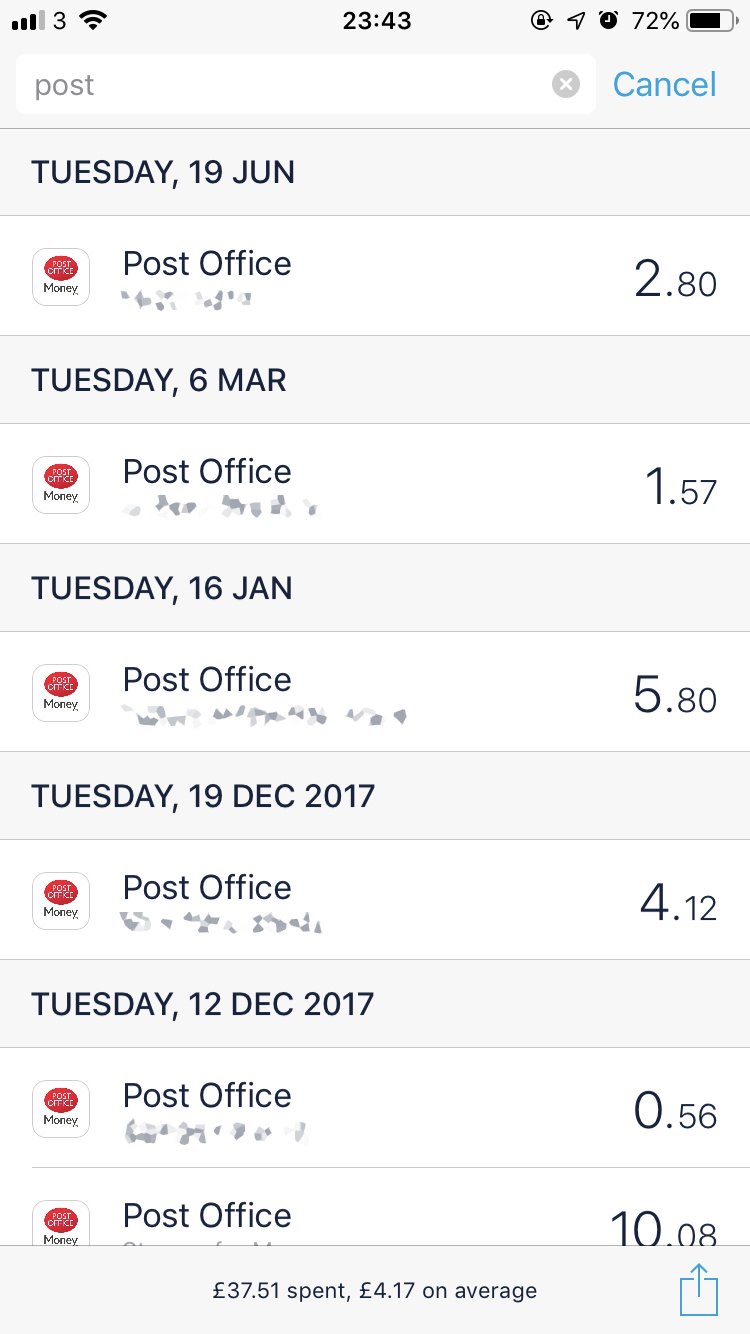This screenshot has width=750, height=1334.
Task: Open the 1.57 Post Office transaction
Action: (x=375, y=484)
